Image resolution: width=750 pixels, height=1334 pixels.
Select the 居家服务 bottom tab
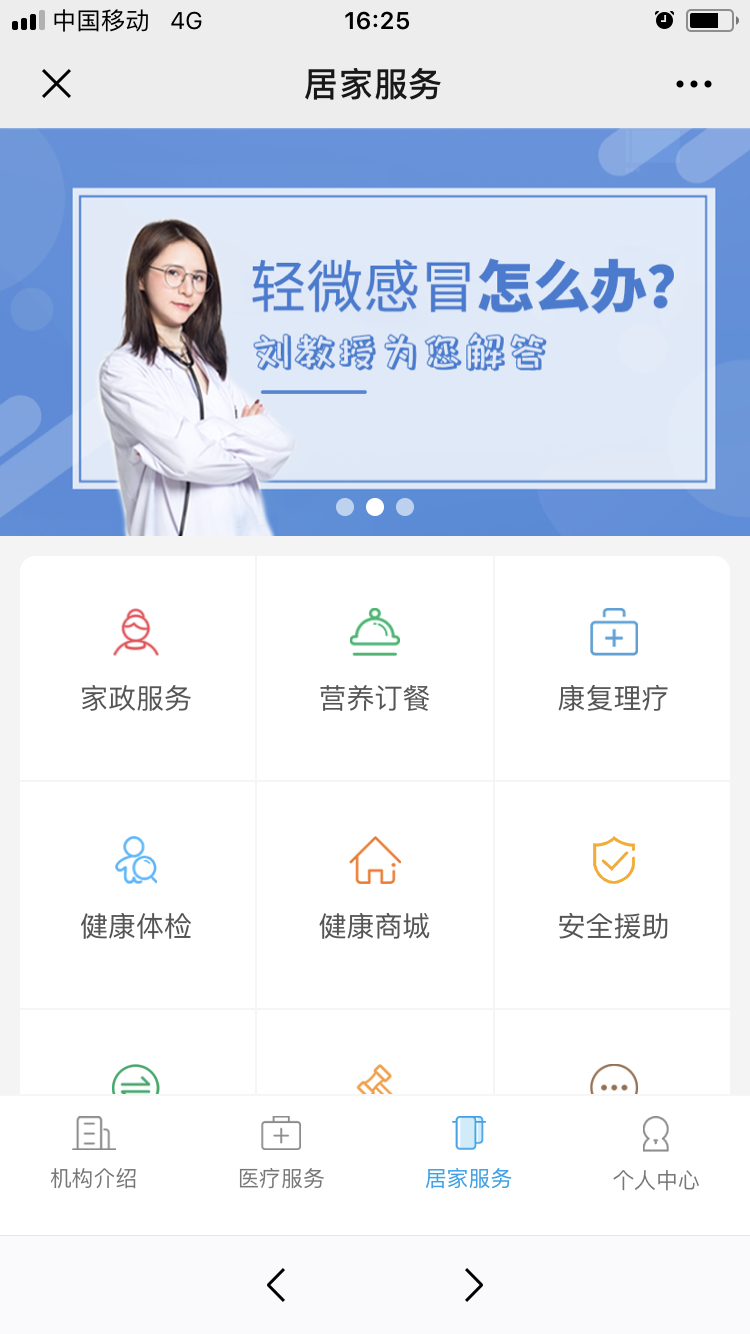[x=468, y=1154]
